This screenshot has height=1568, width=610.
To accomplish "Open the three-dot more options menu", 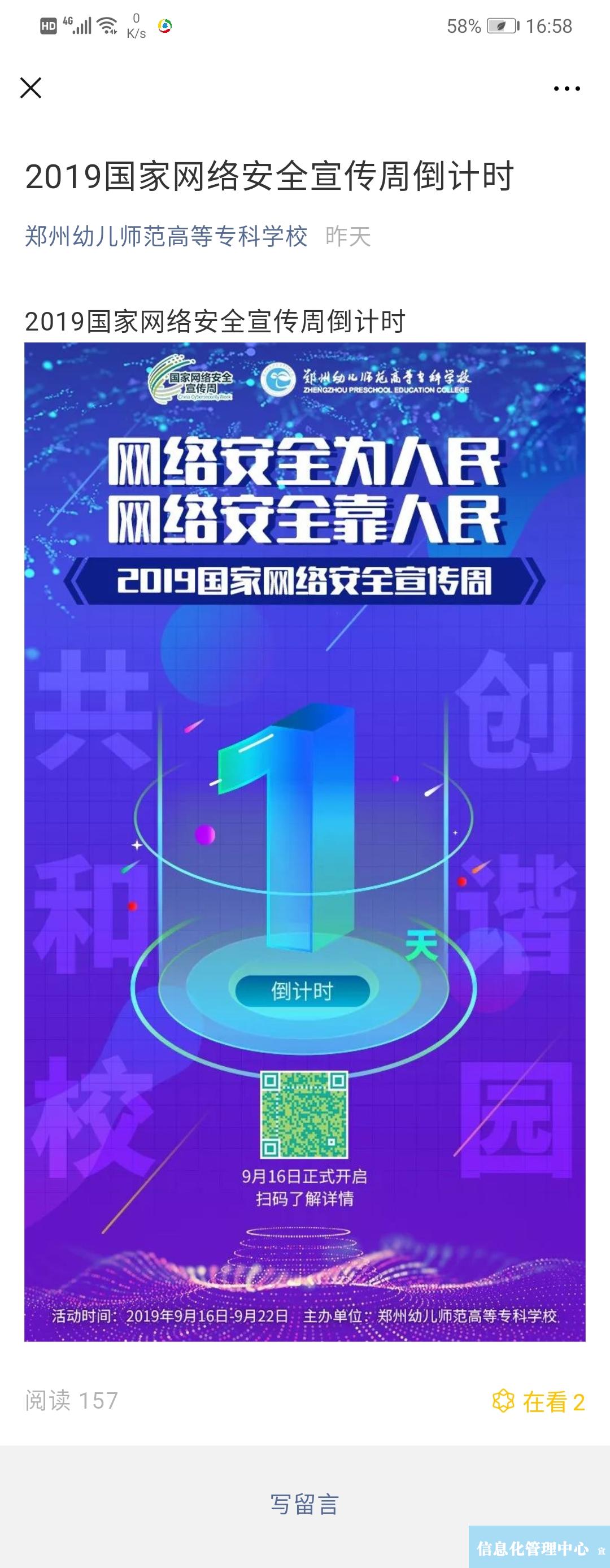I will pyautogui.click(x=566, y=89).
